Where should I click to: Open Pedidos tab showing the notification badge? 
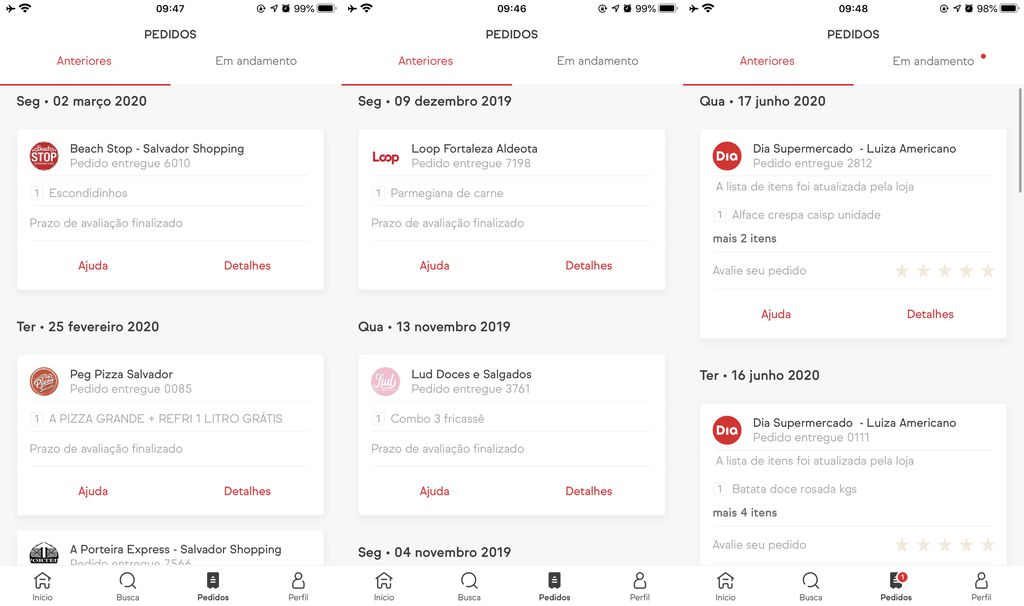click(x=896, y=585)
